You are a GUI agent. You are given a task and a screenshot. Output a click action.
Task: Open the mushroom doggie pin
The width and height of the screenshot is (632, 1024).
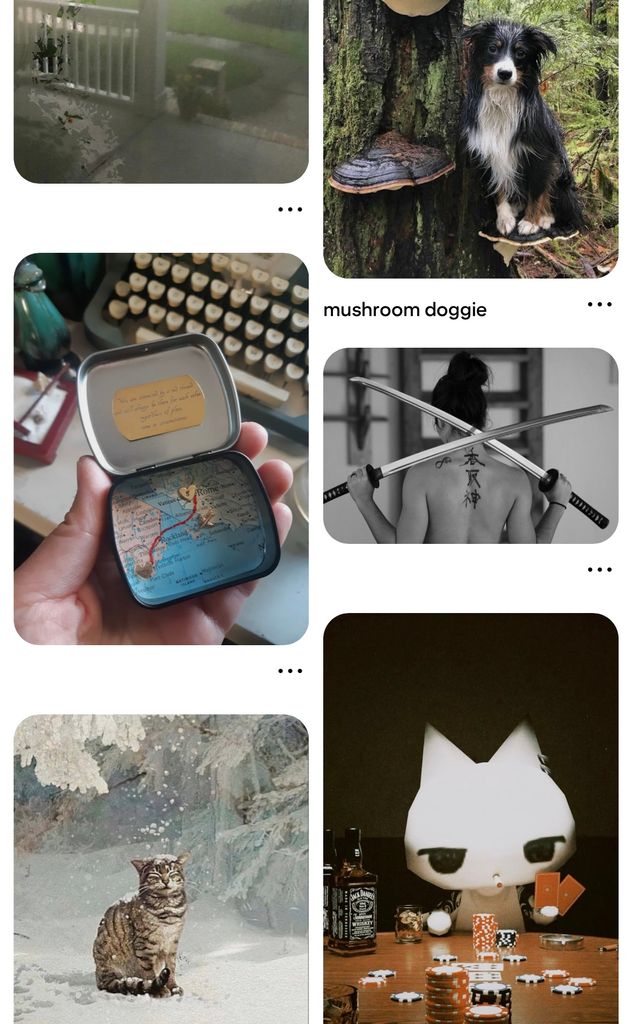tap(470, 140)
